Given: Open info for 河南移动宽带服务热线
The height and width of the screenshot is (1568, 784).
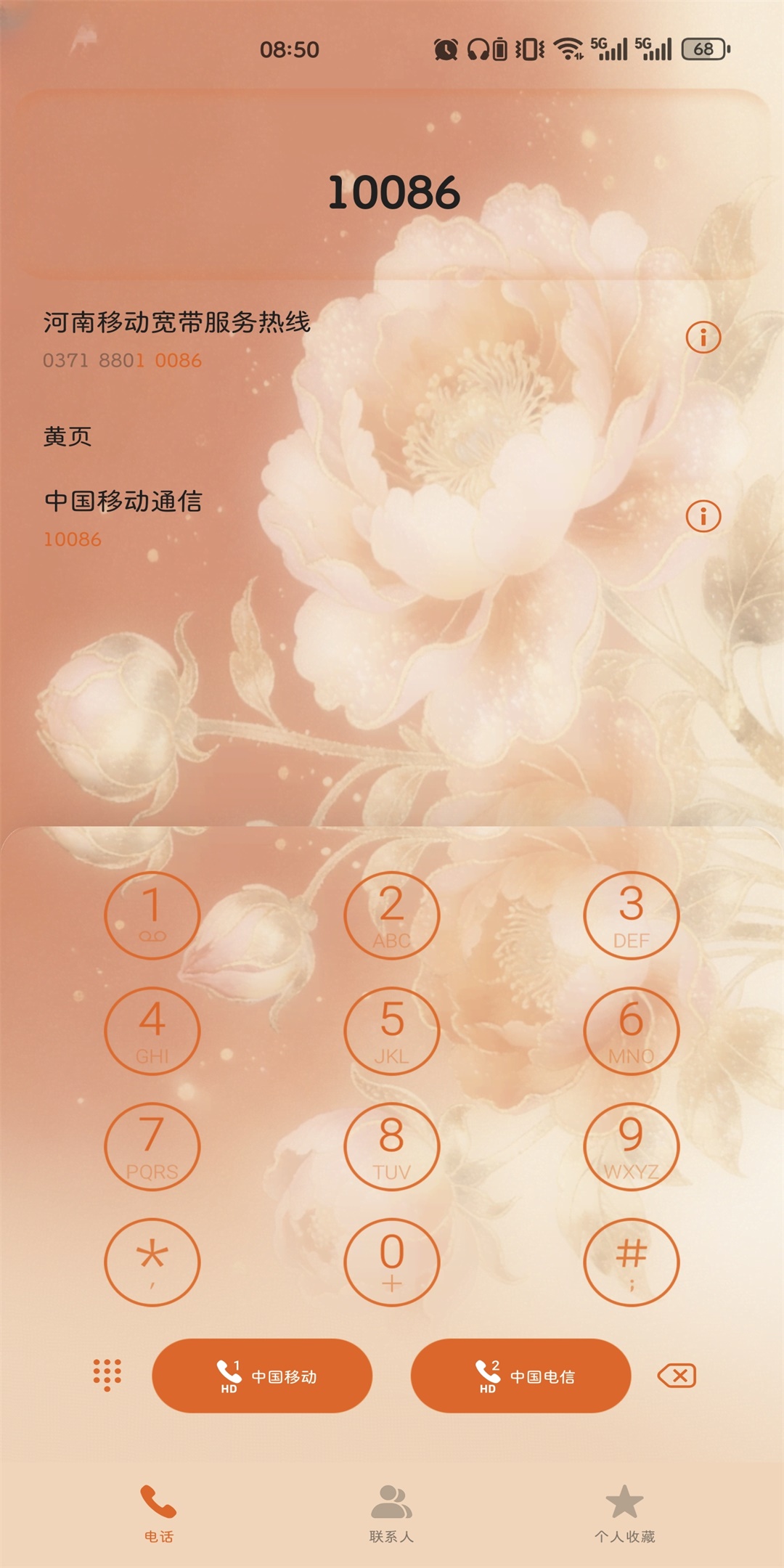Looking at the screenshot, I should (x=703, y=338).
